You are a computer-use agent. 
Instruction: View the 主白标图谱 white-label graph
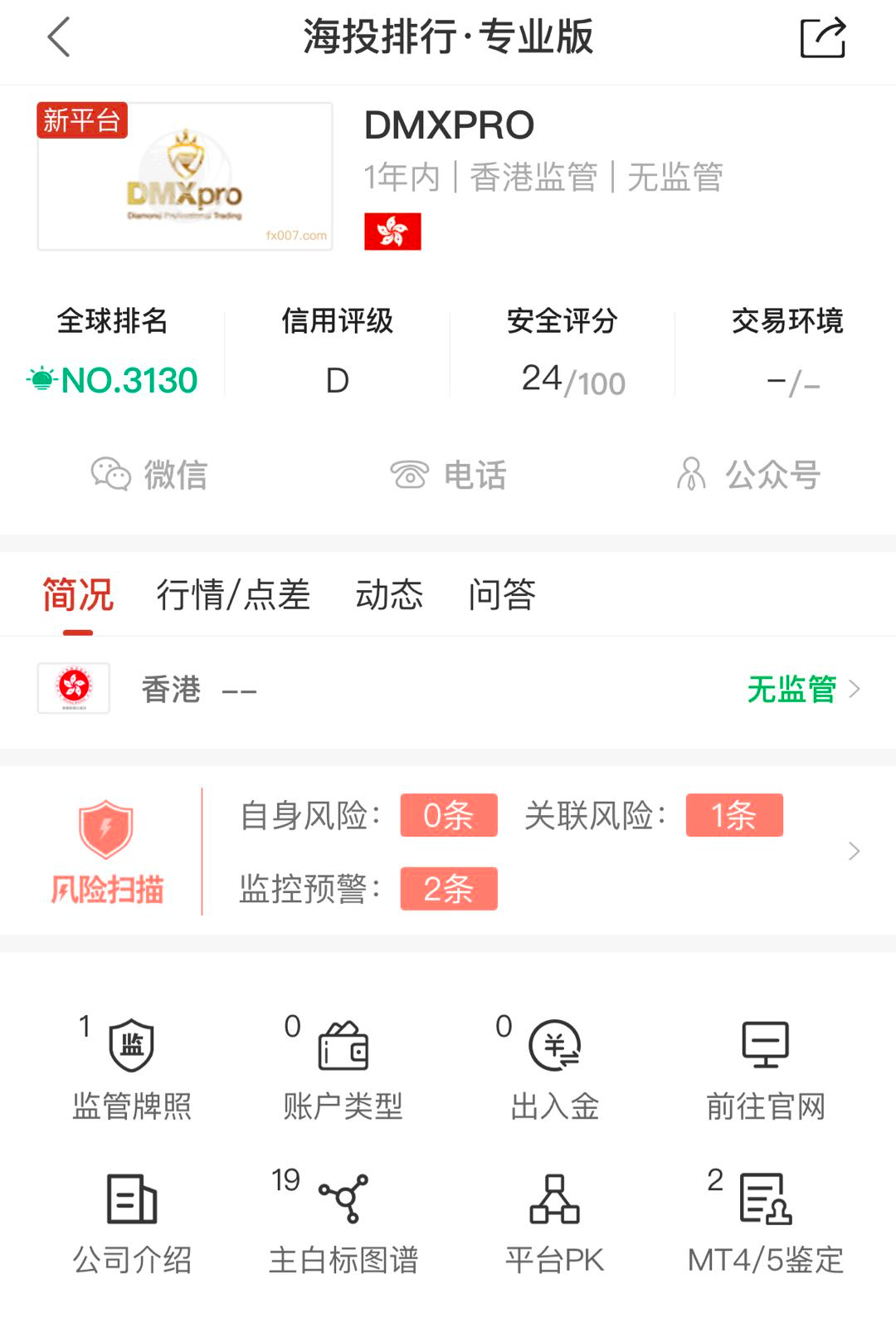point(342,1220)
